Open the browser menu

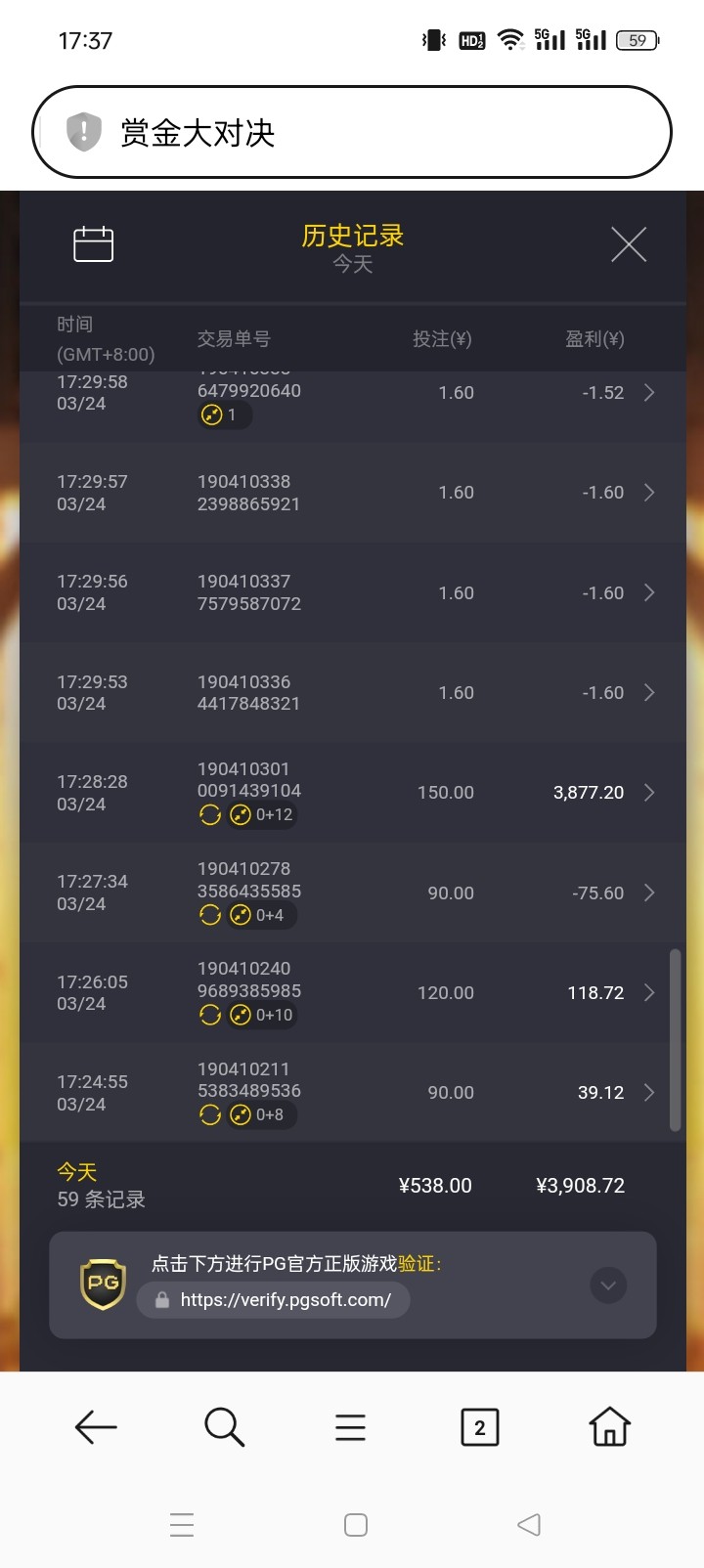point(350,1427)
